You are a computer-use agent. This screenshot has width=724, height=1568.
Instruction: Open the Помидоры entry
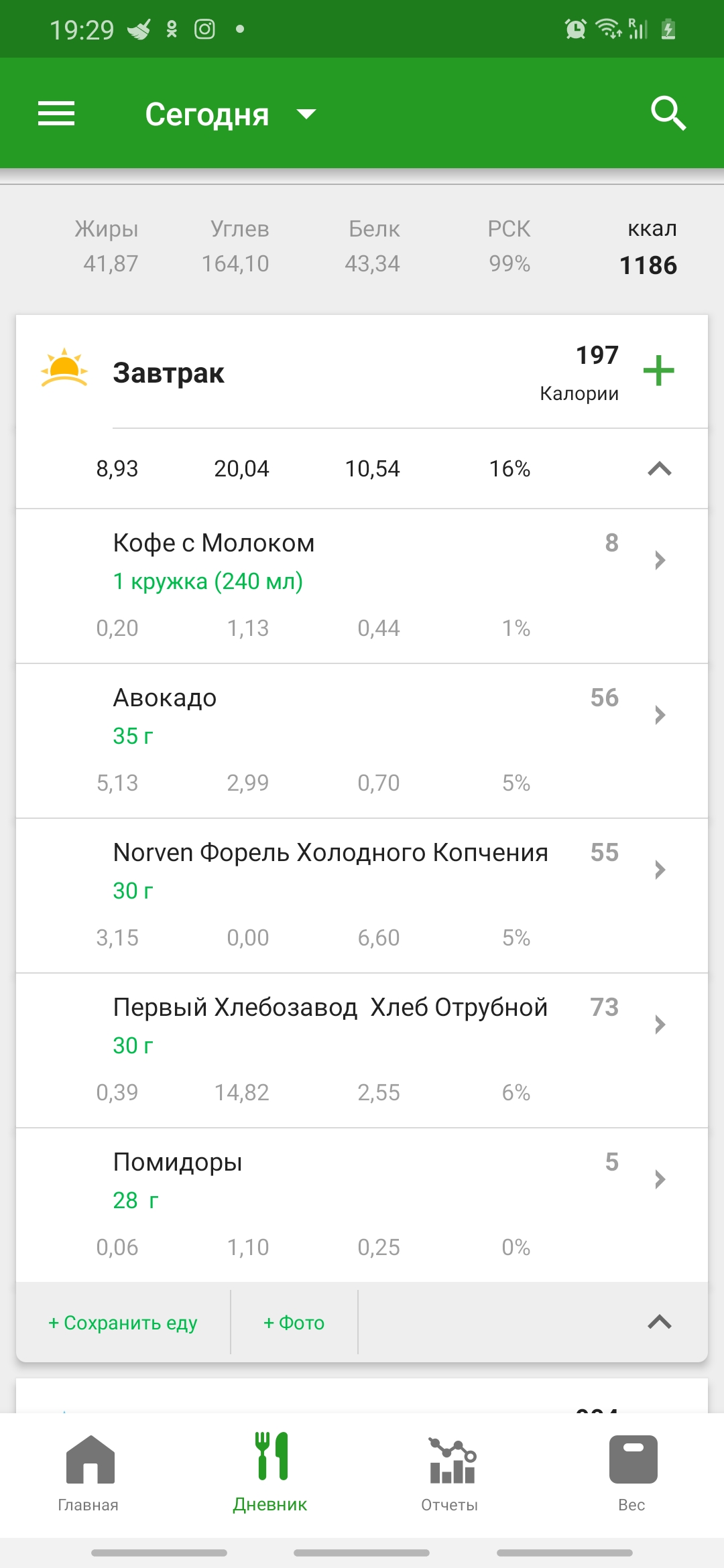click(362, 1205)
